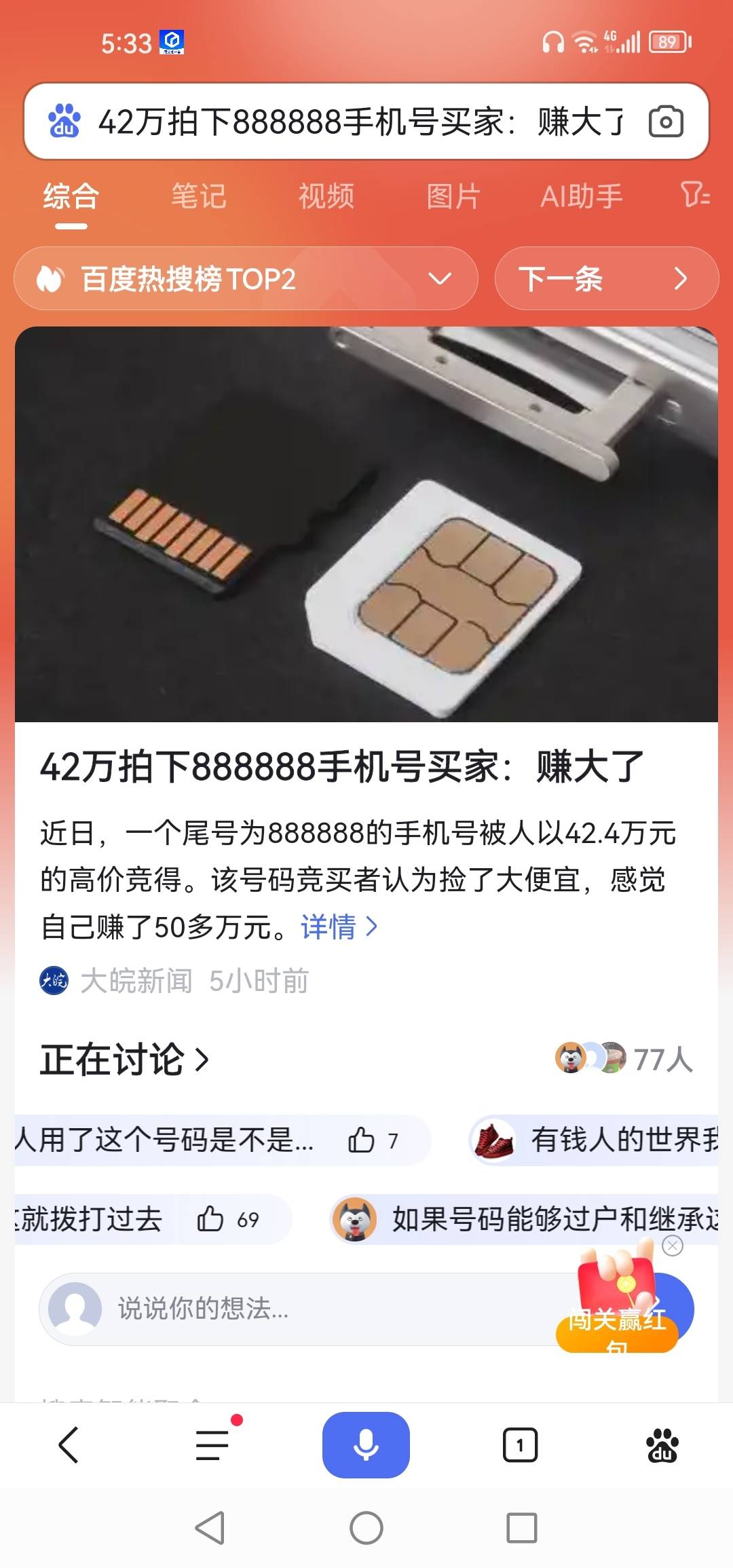Open the 详情 link for the full story
Screen dimensions: 733x1568
(339, 927)
